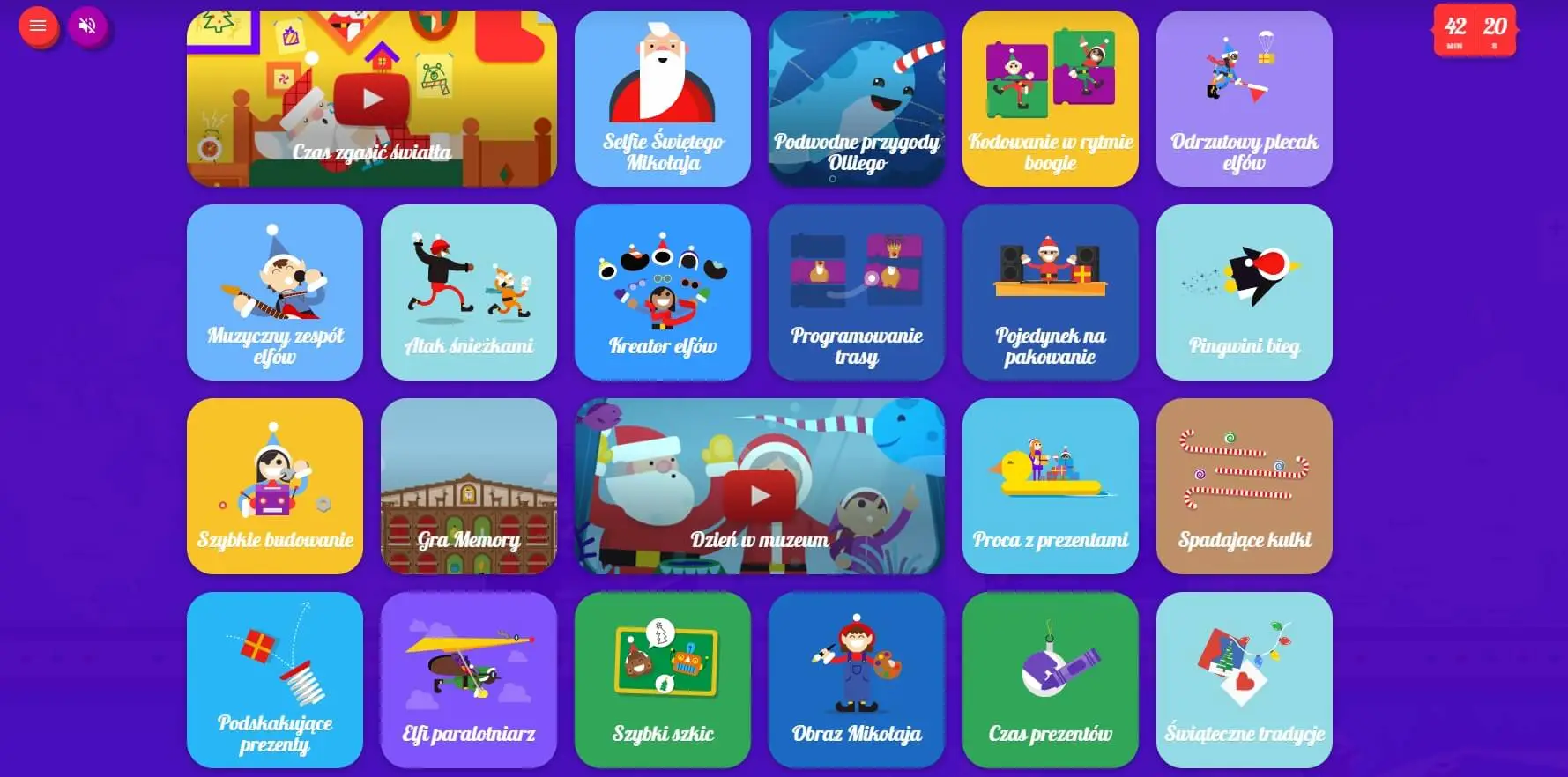This screenshot has height=777, width=1568.
Task: Launch Pojedynek na pakowanie
Action: 1050,292
